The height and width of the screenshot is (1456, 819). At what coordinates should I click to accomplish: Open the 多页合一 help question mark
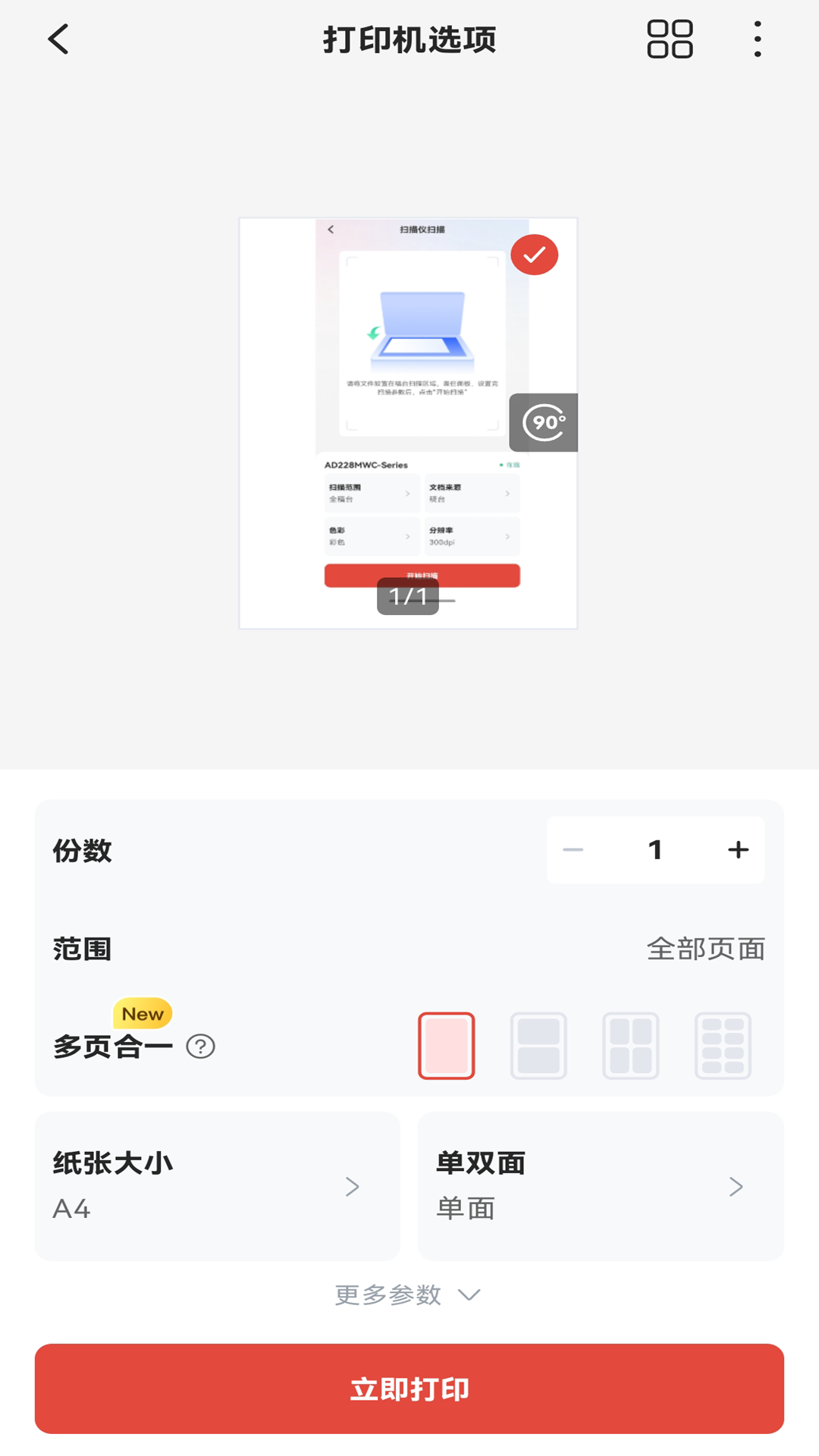[200, 1046]
